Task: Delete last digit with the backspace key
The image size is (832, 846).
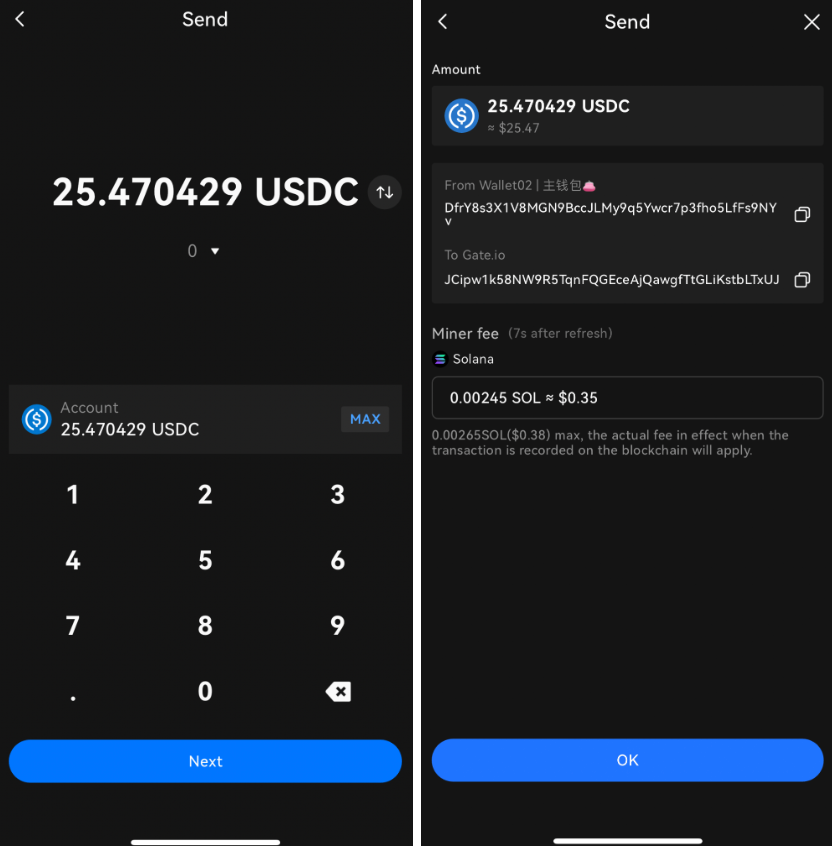Action: coord(338,691)
